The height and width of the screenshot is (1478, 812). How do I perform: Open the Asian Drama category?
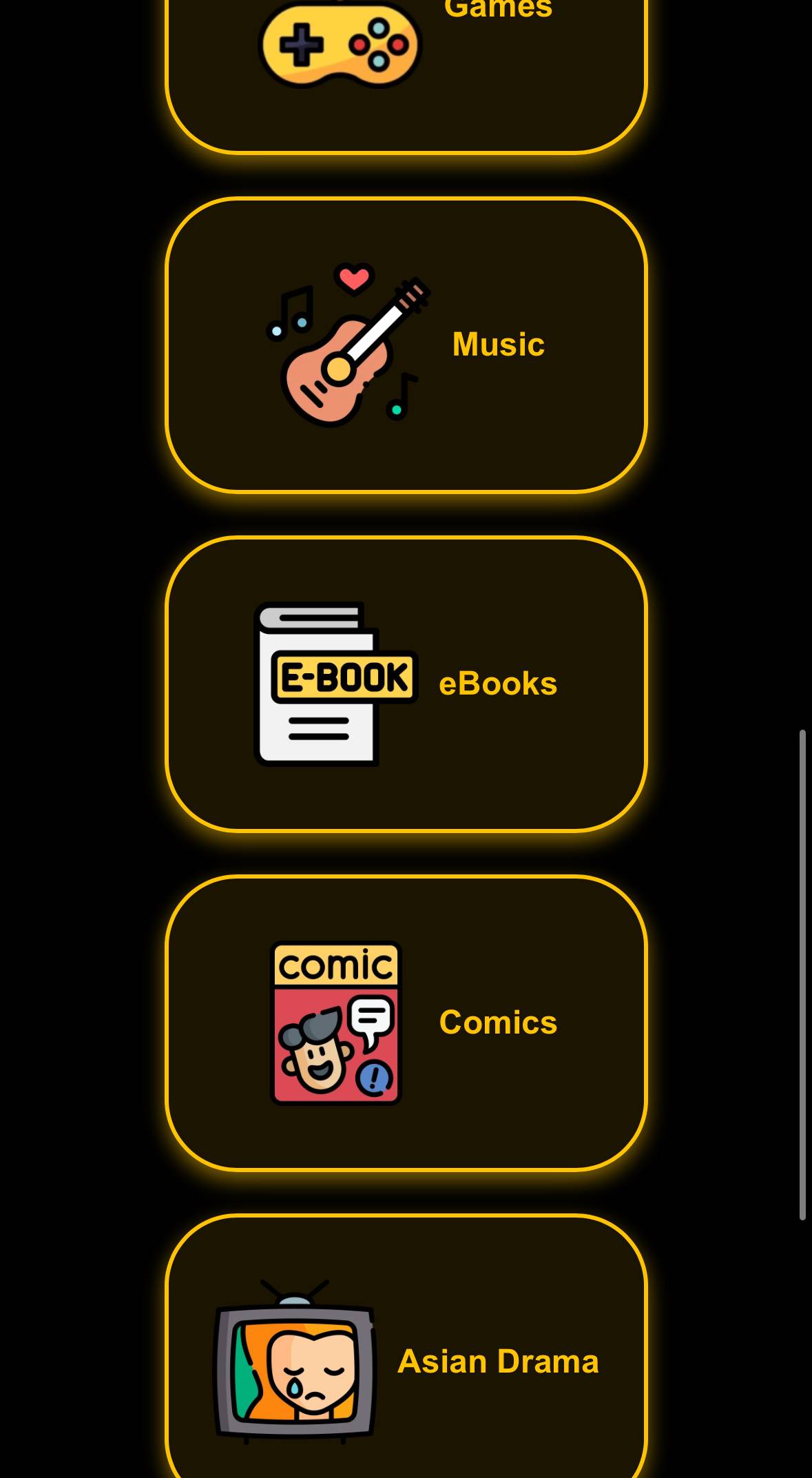coord(406,1361)
